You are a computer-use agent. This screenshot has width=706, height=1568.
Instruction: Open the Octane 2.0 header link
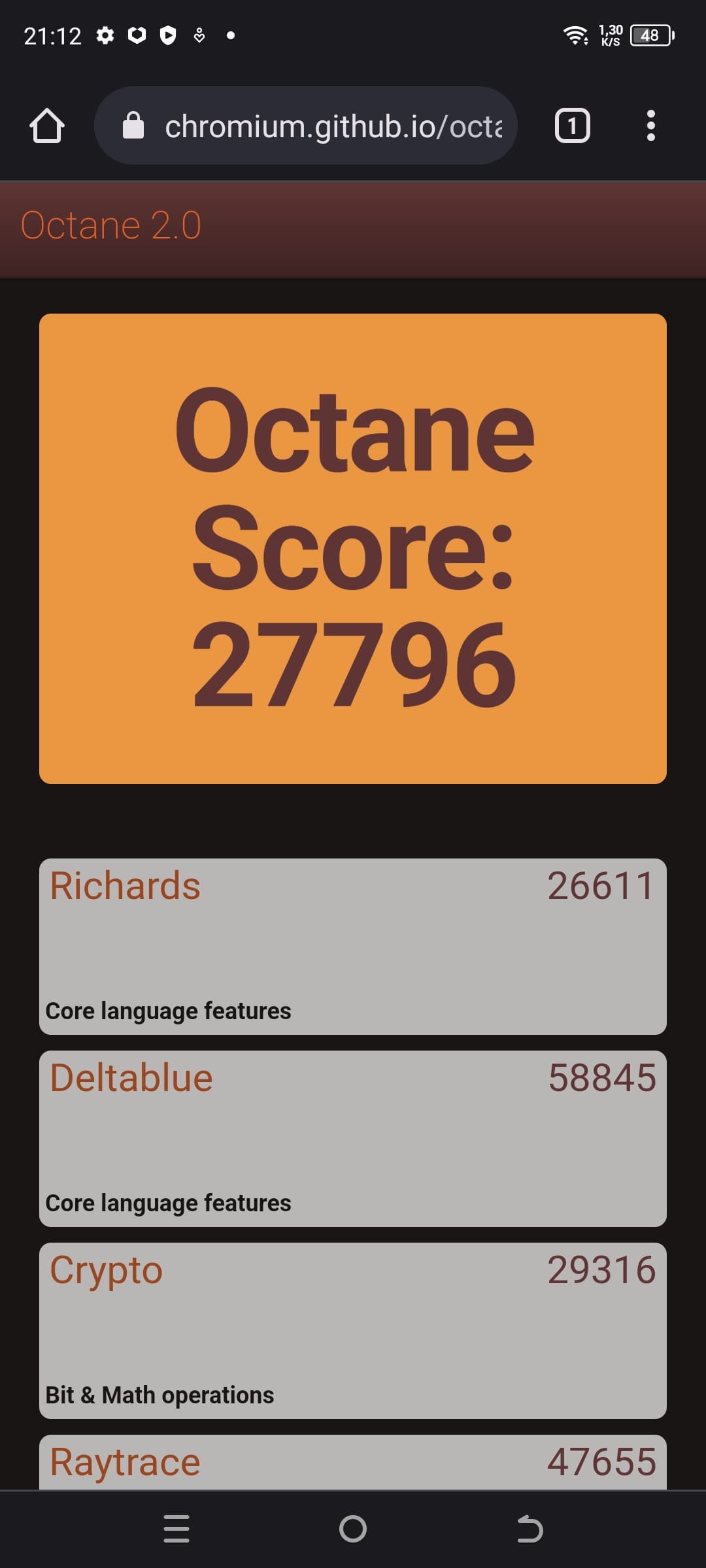[111, 226]
